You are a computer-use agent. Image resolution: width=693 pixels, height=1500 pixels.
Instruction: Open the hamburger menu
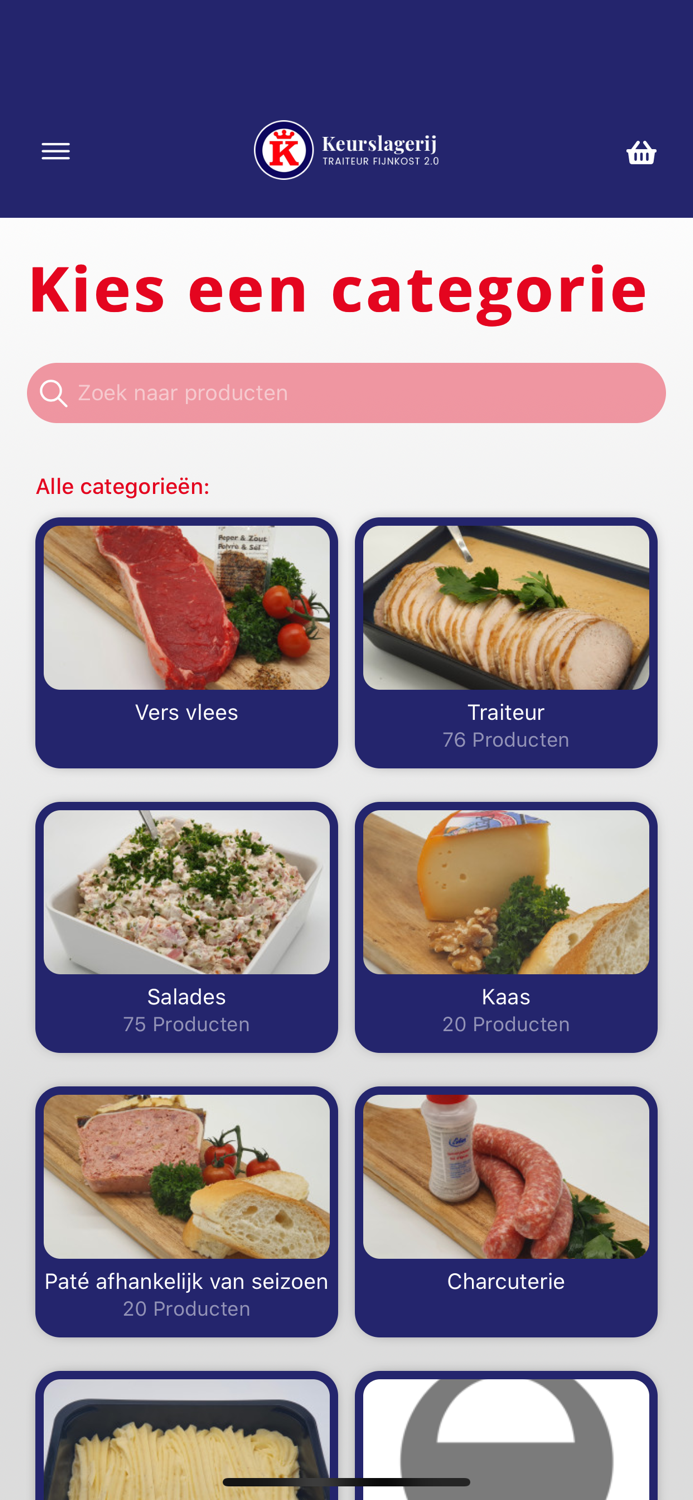(56, 151)
